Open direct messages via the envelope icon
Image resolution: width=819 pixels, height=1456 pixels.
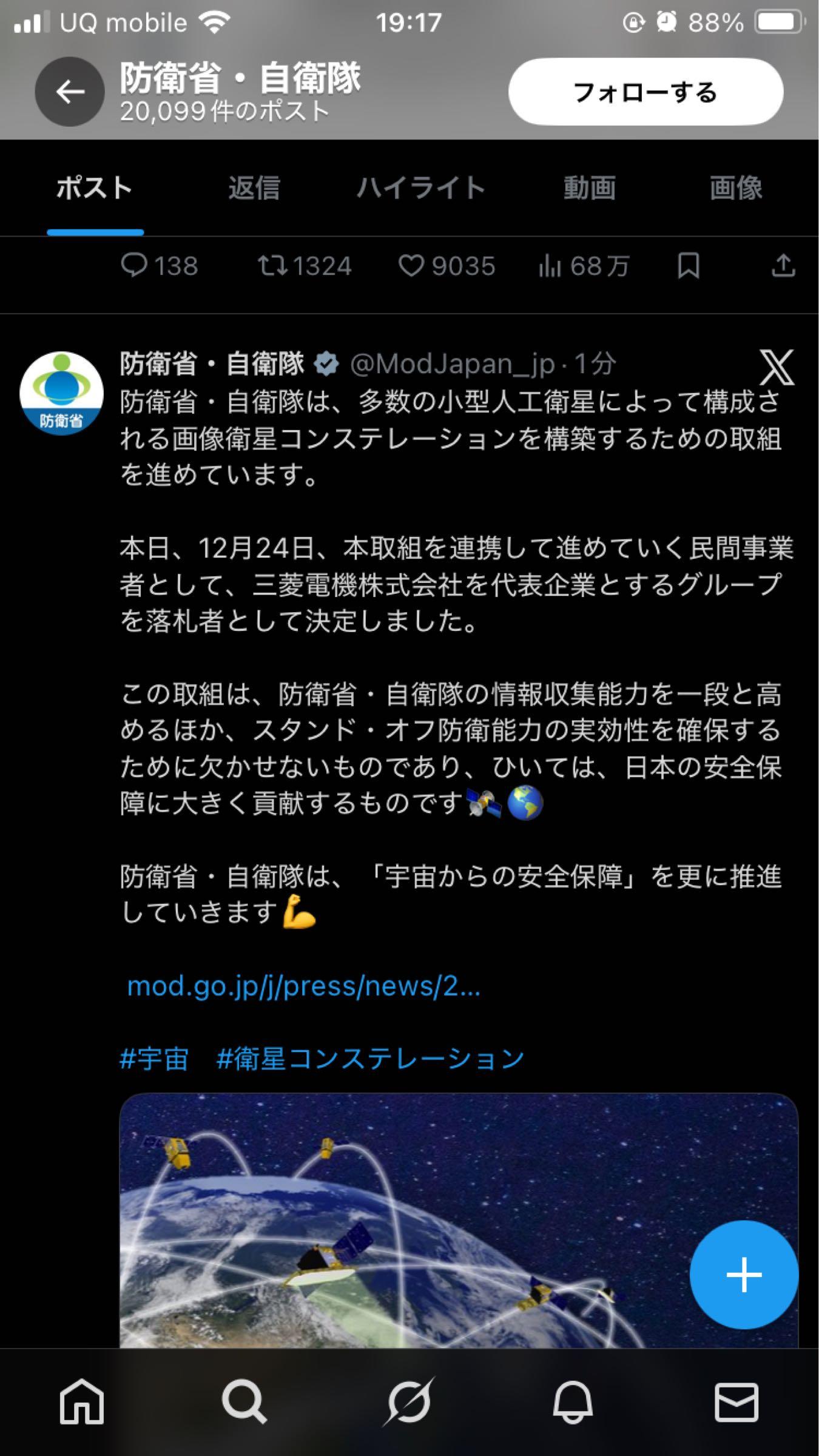point(739,1403)
